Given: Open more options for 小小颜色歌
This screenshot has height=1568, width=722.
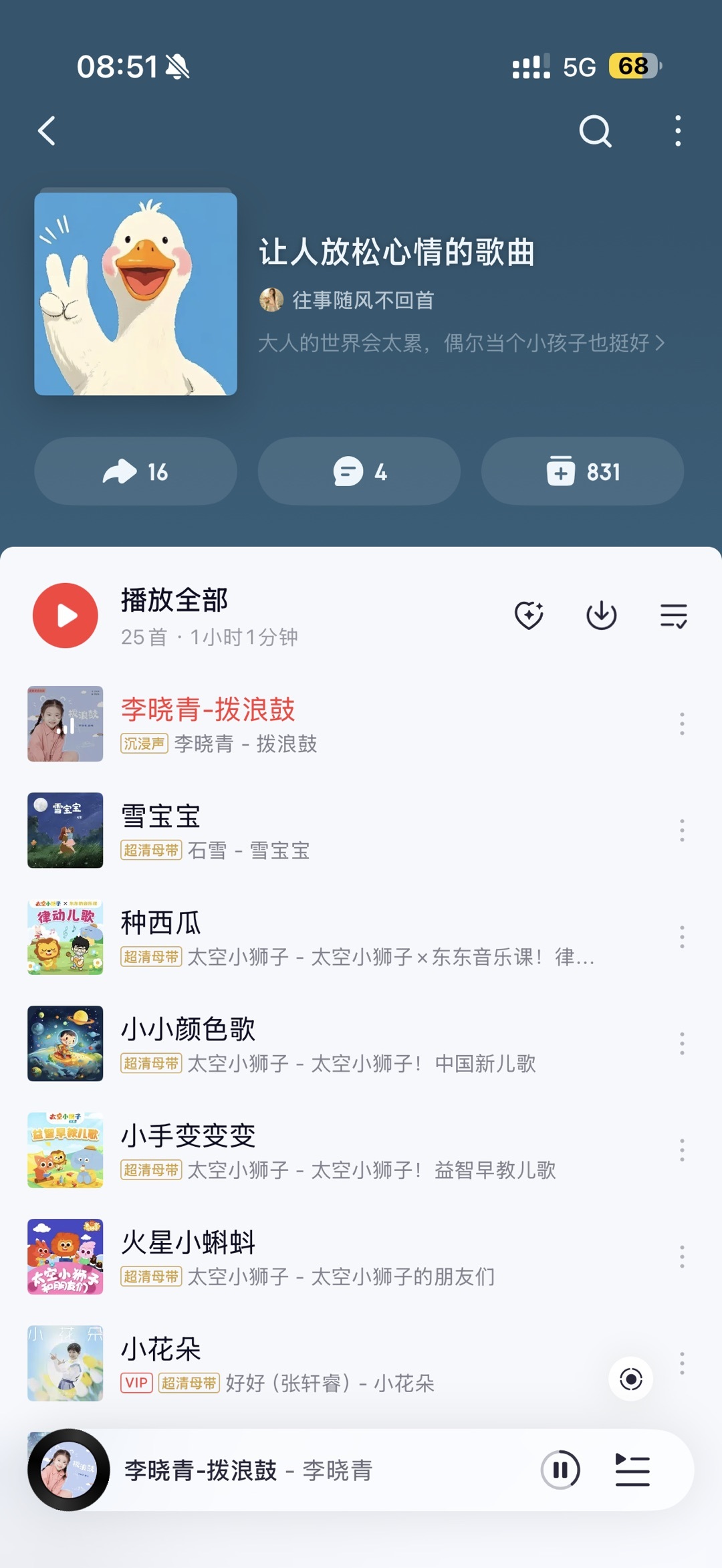Looking at the screenshot, I should point(682,1044).
